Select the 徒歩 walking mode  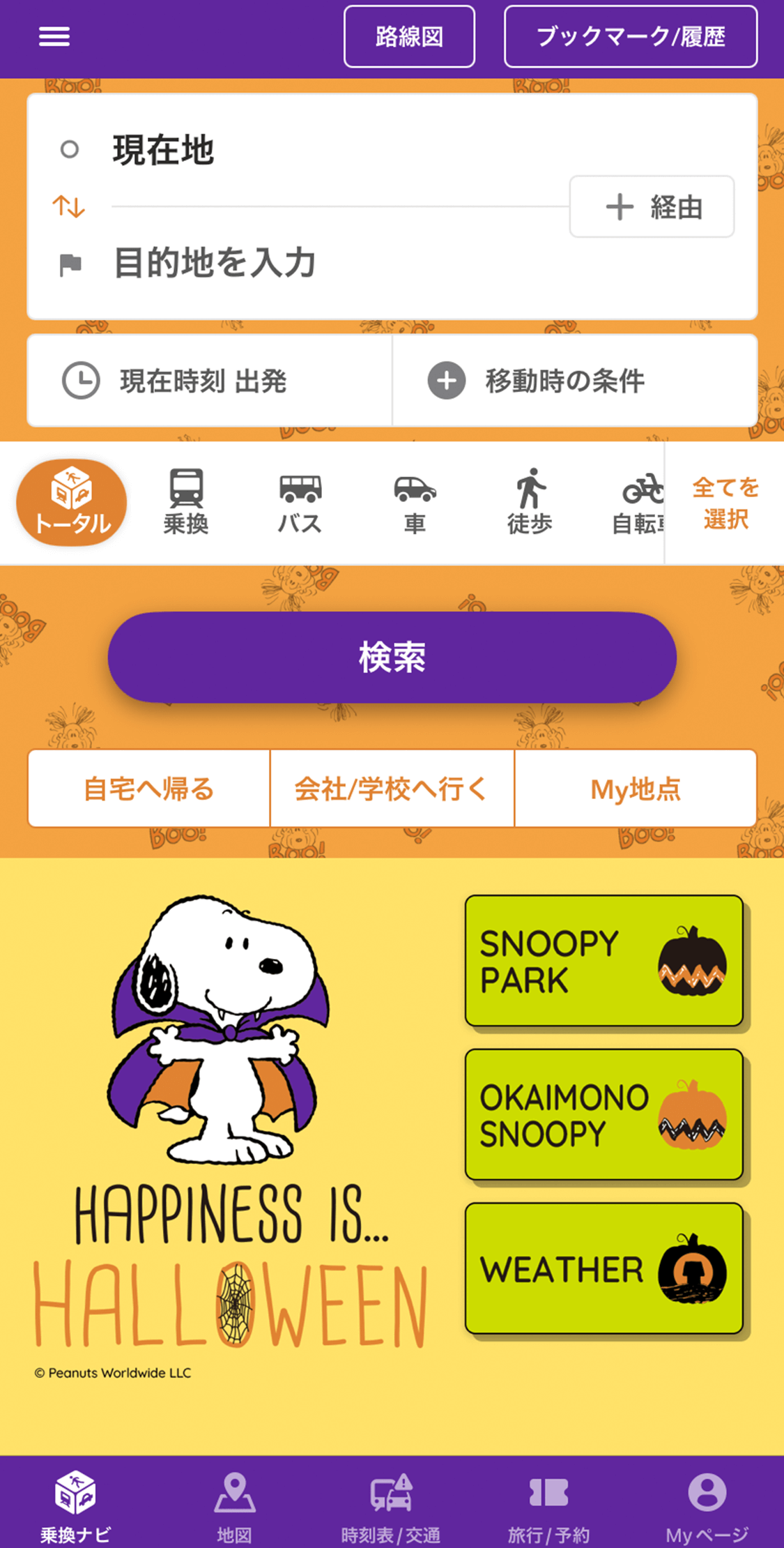pos(530,502)
